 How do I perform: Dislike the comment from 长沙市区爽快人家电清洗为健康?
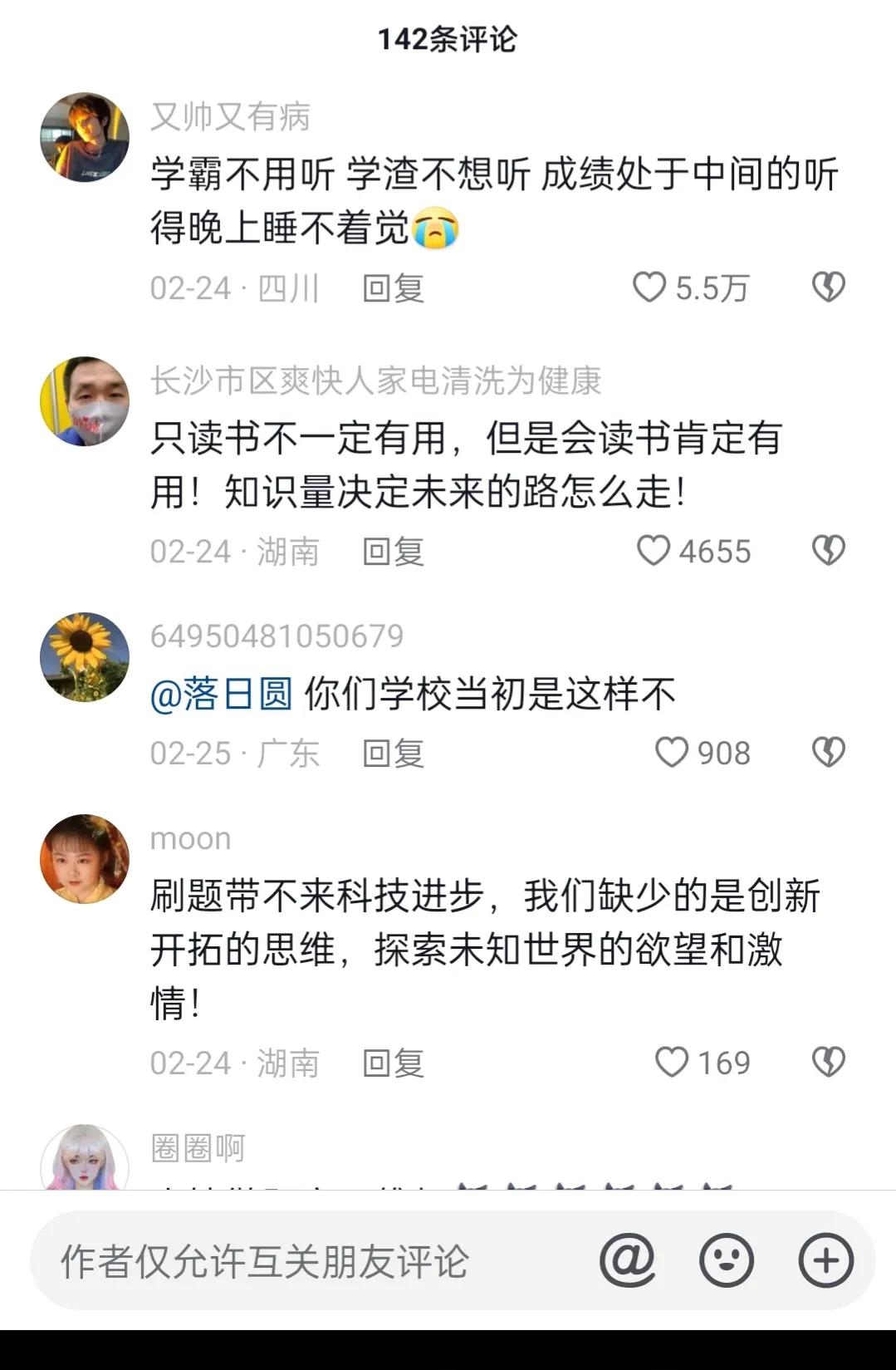pos(828,550)
